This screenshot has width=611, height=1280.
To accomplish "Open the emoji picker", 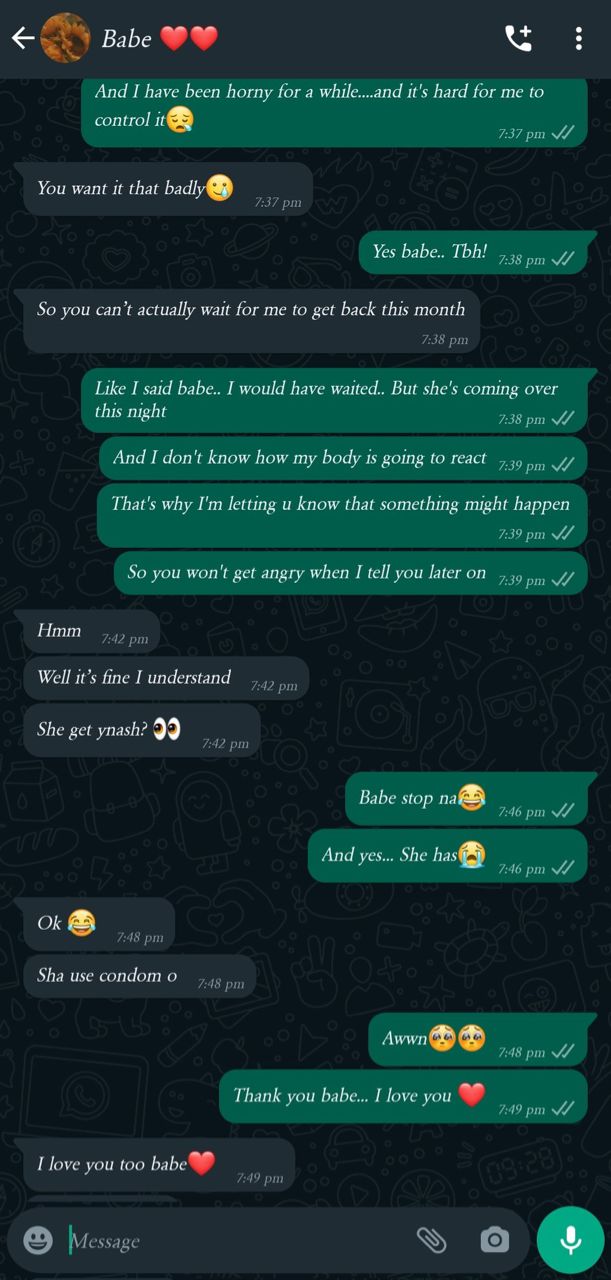I will tap(38, 1241).
